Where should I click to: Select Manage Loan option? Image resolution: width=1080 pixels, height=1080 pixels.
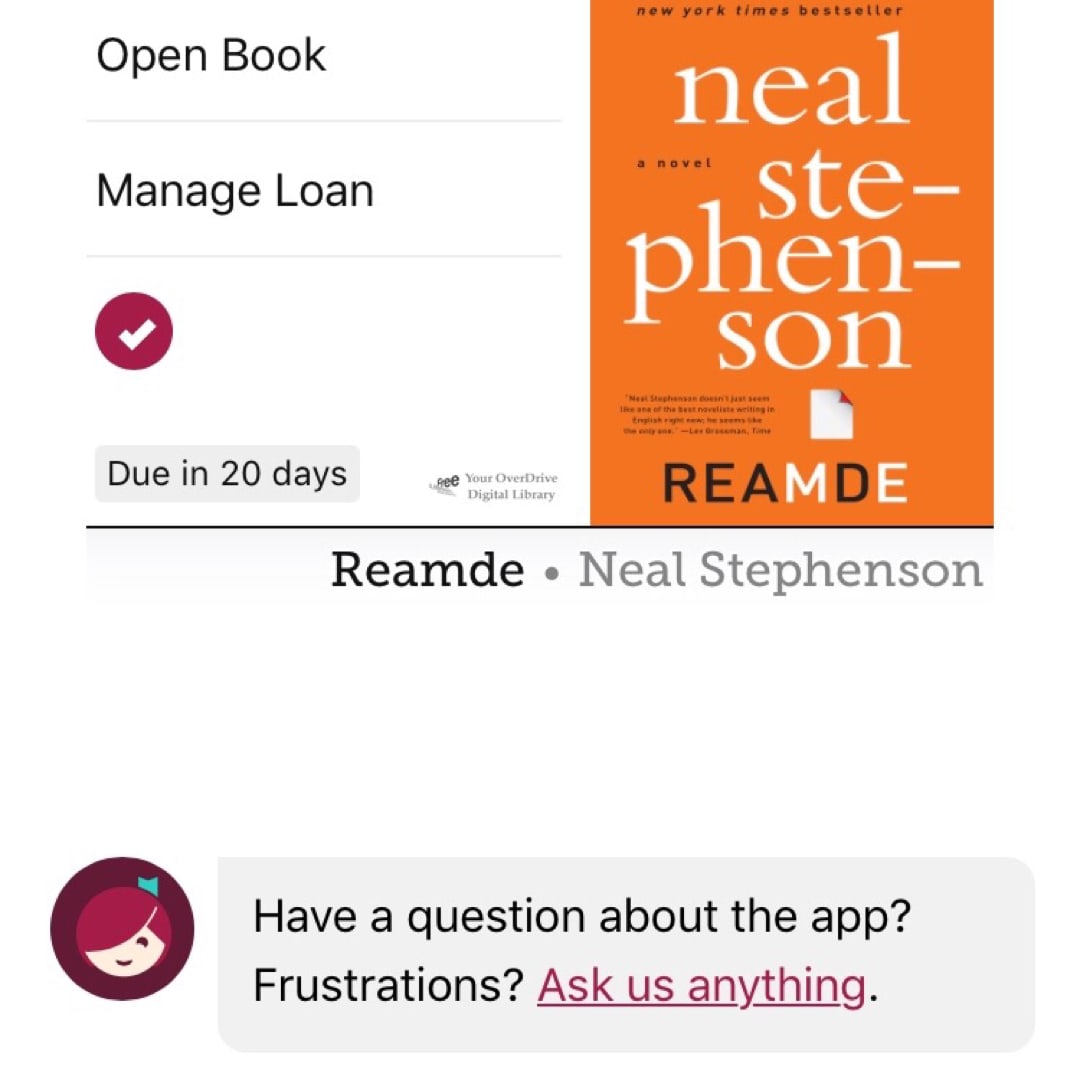pos(235,190)
